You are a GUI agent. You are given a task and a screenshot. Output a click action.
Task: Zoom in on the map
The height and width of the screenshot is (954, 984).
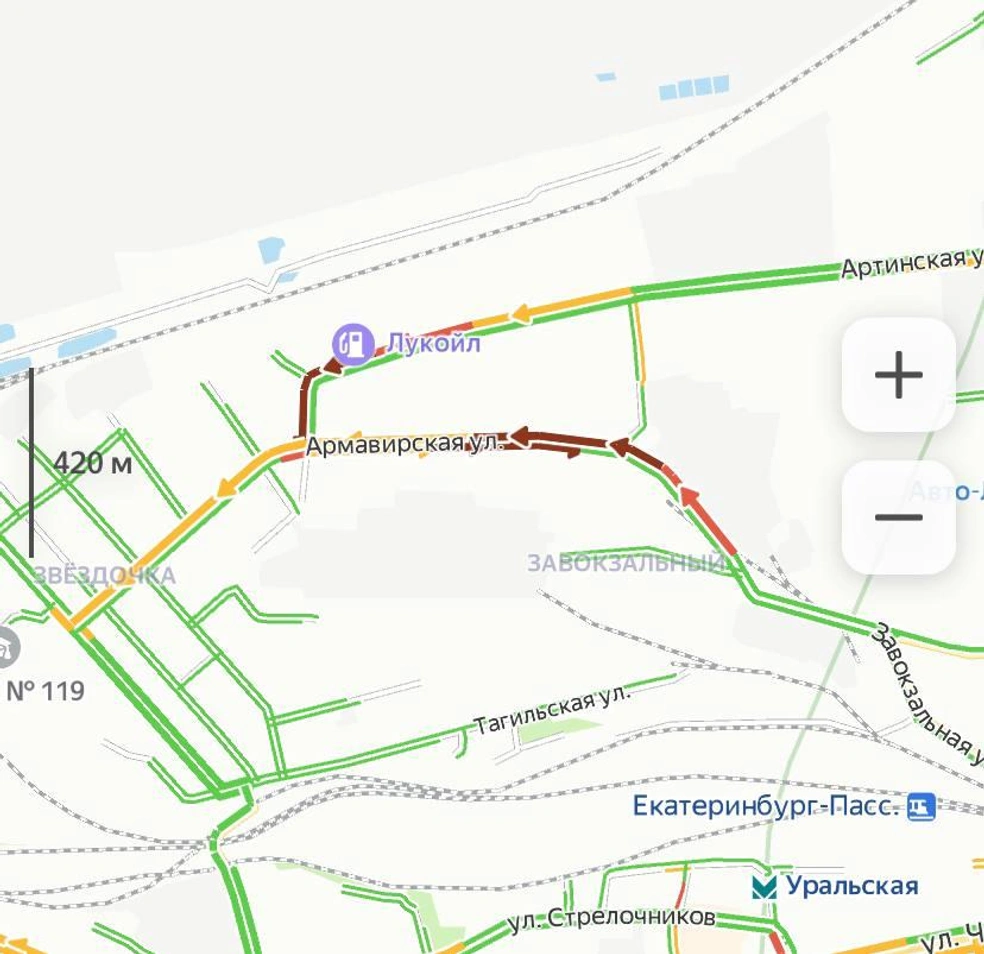[x=898, y=376]
